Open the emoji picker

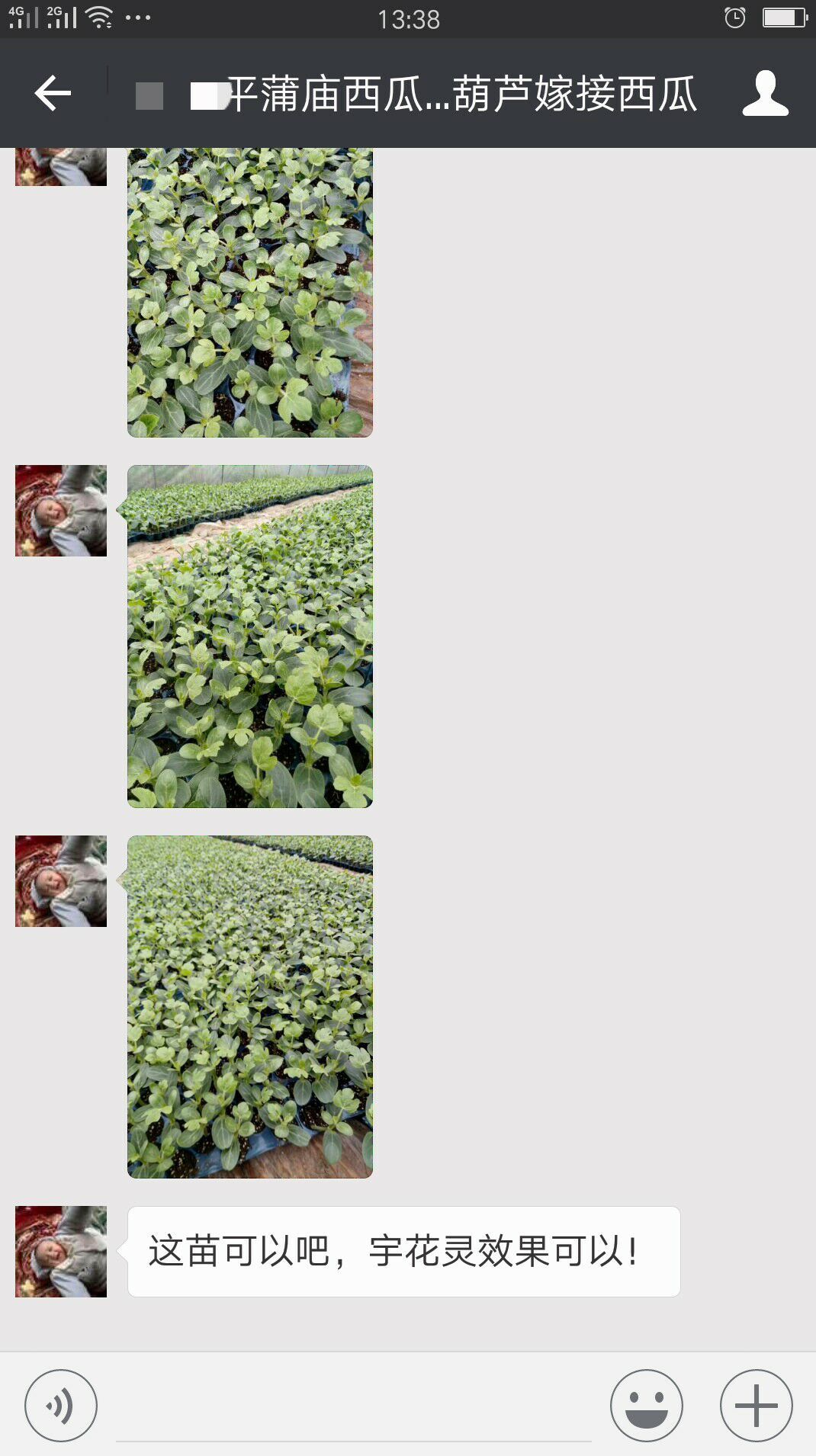click(x=646, y=1405)
